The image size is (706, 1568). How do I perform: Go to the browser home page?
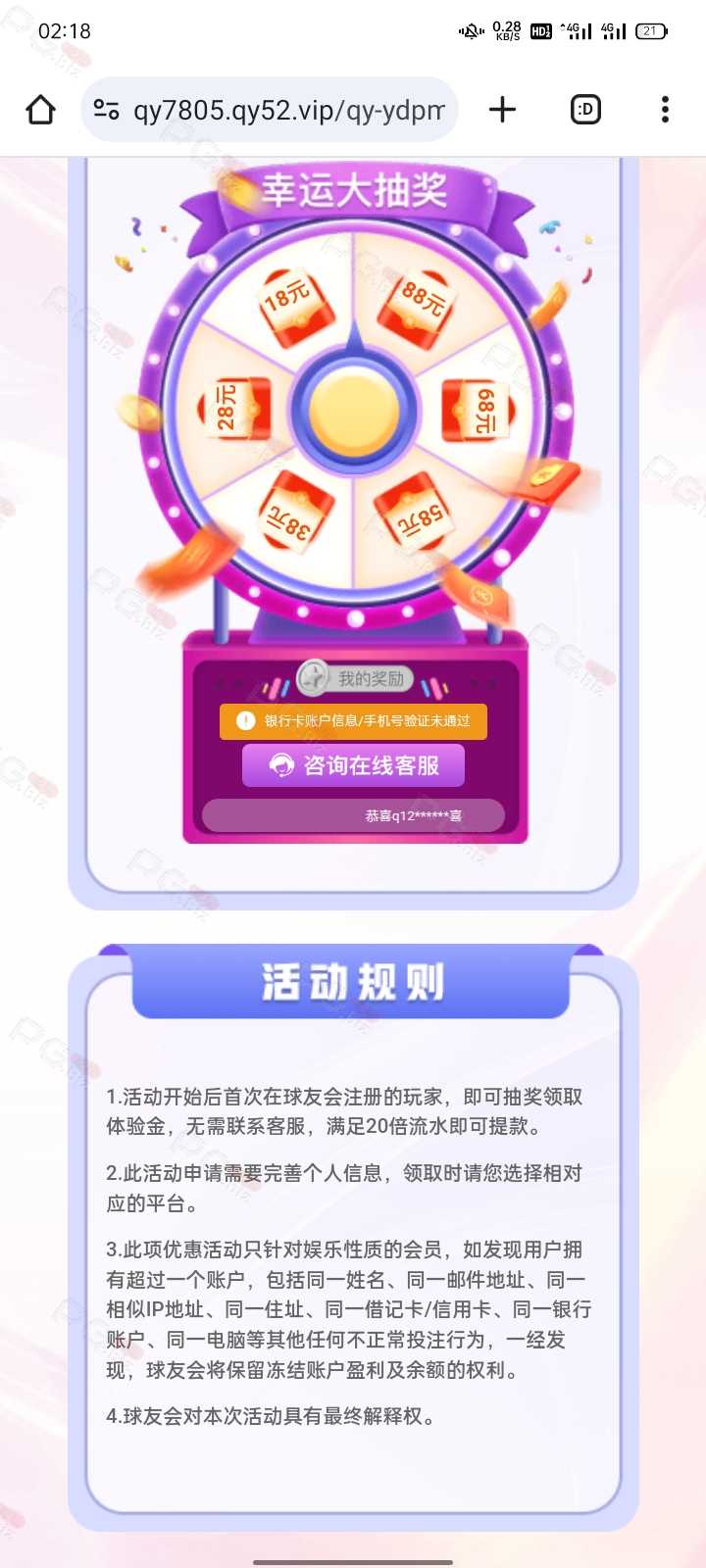pyautogui.click(x=40, y=110)
